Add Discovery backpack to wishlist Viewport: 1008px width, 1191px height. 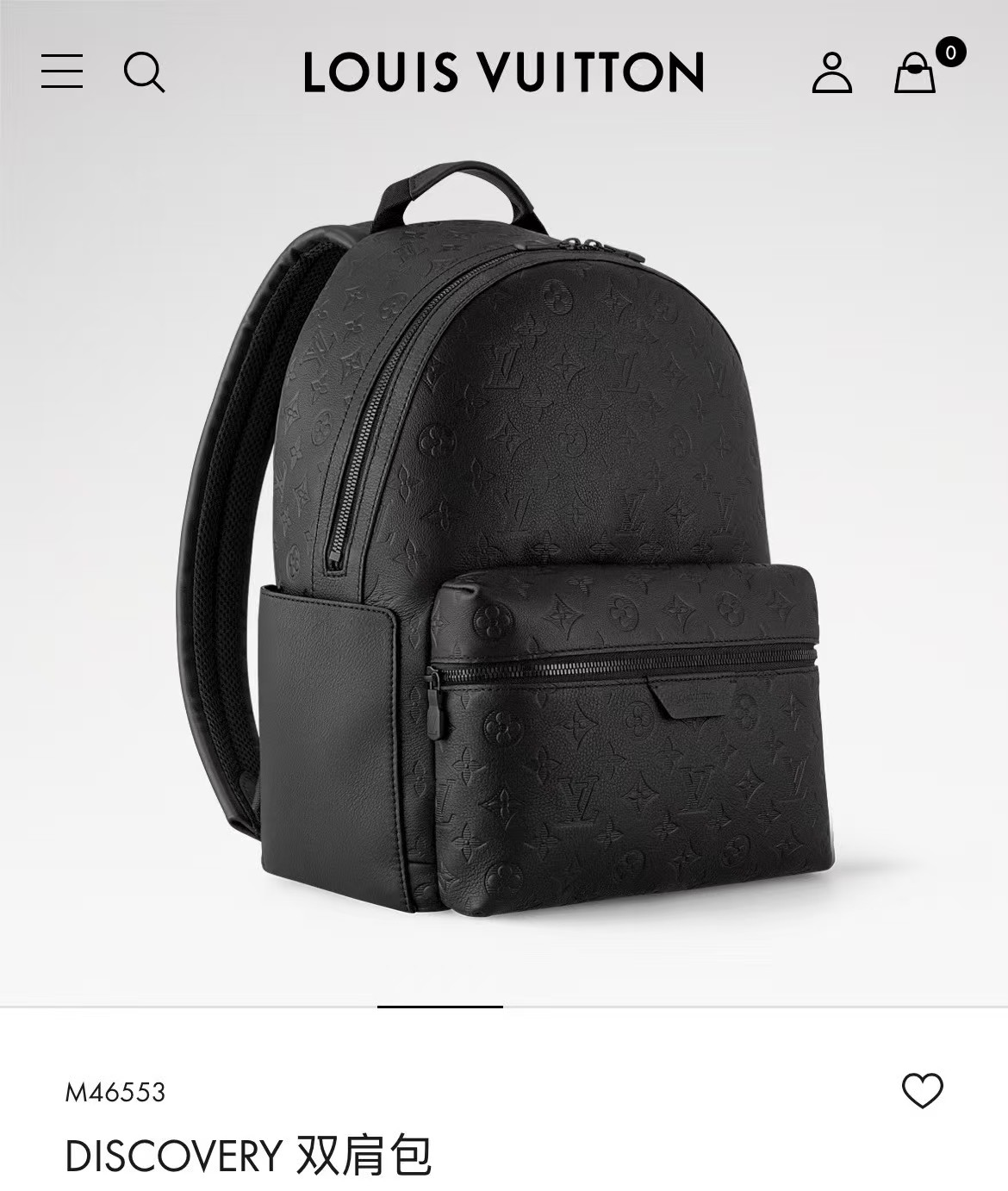923,1091
